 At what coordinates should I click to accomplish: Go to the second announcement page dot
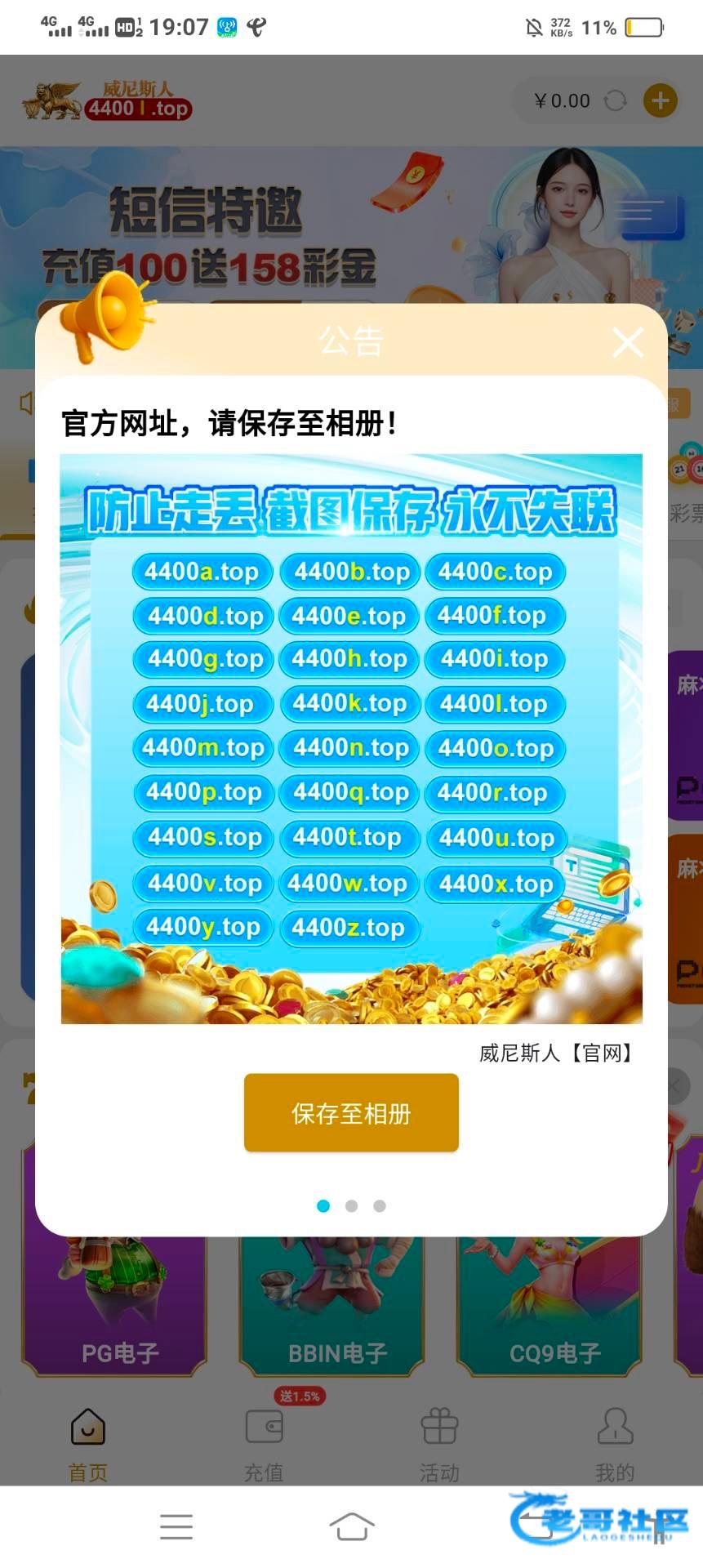[351, 1206]
